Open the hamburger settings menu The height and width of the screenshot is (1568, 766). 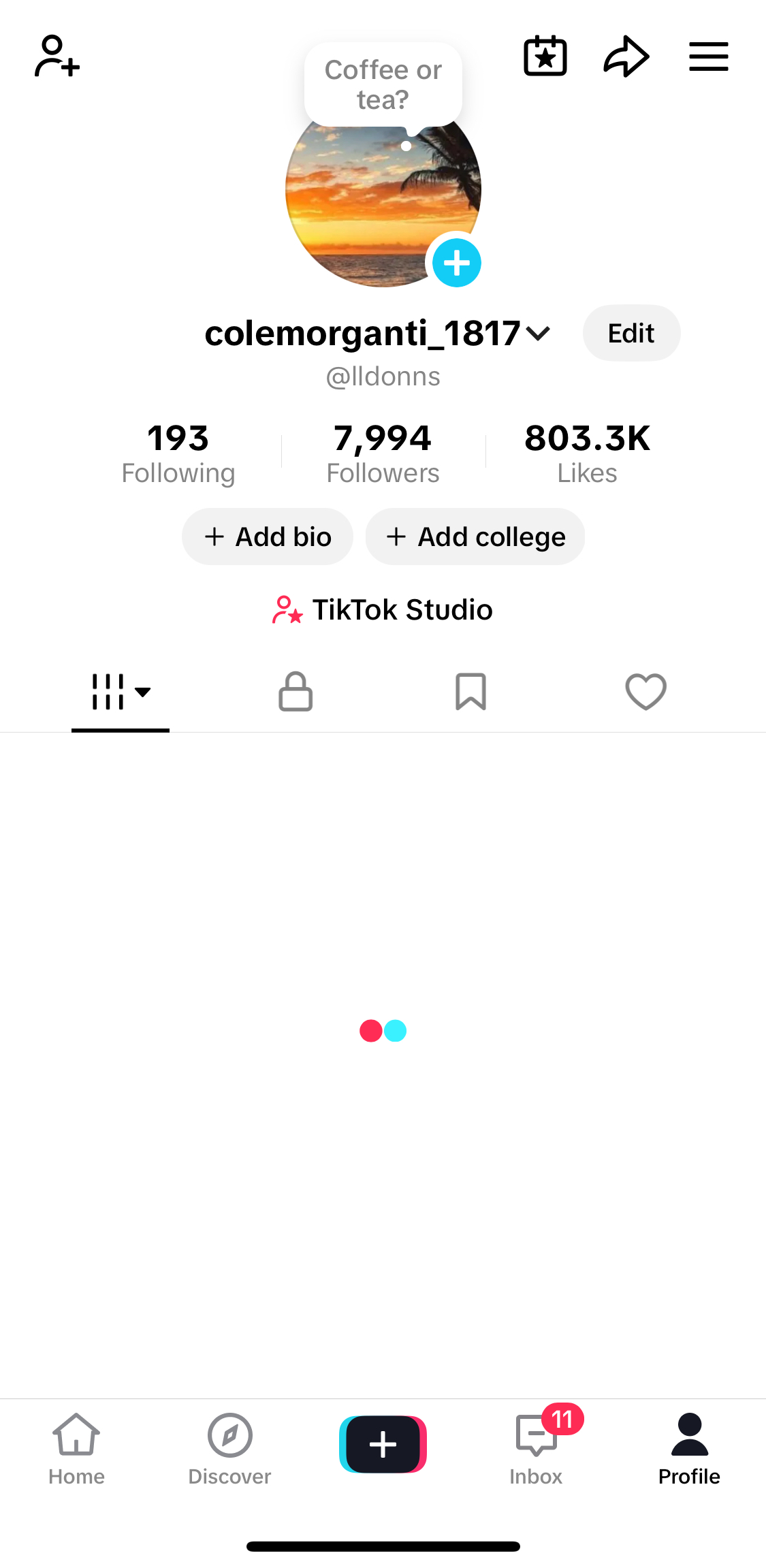pos(708,56)
